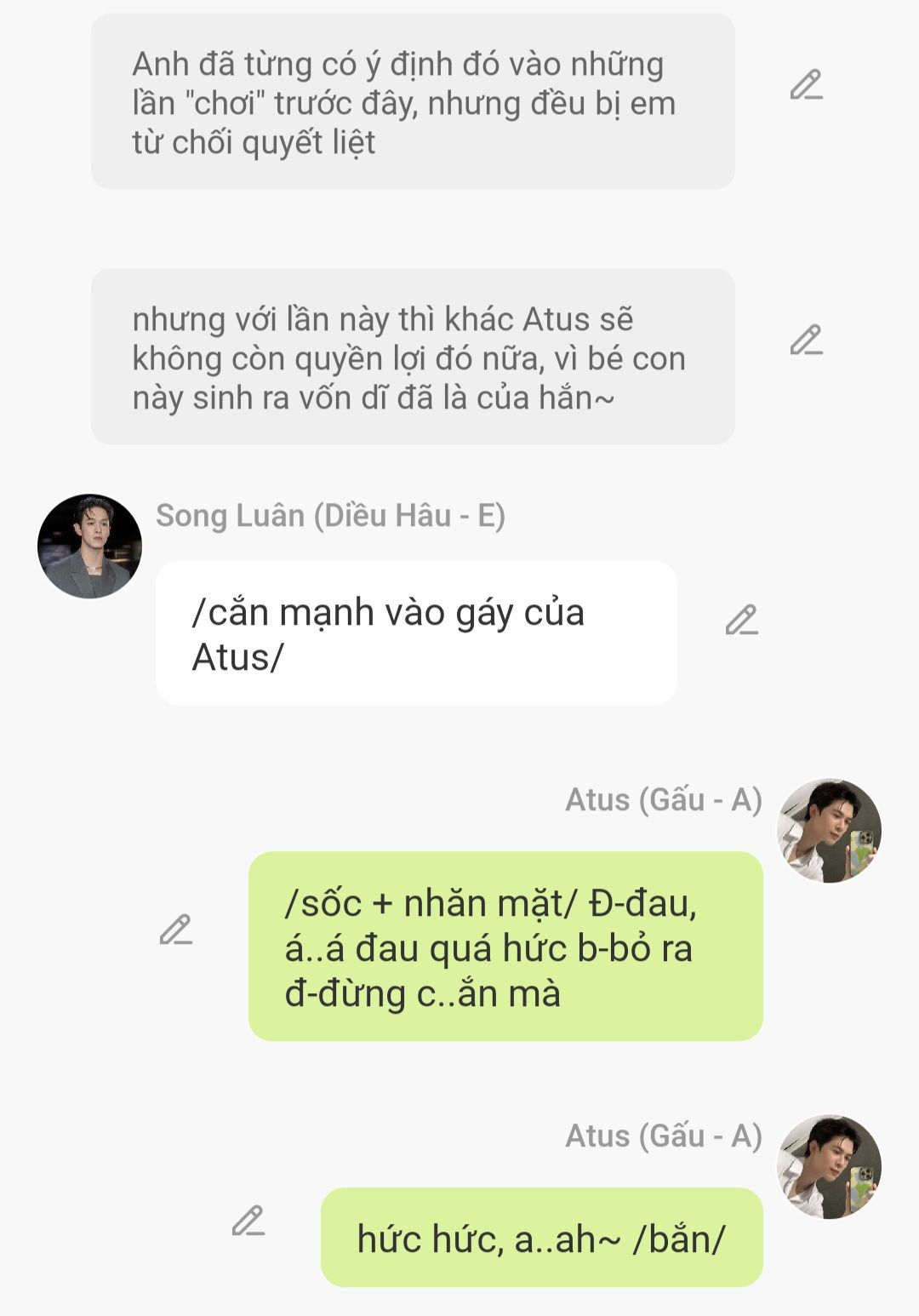The height and width of the screenshot is (1316, 919).
Task: Edit Song Luân's message '/cắn mạnh vào gáy'
Action: pos(741,621)
